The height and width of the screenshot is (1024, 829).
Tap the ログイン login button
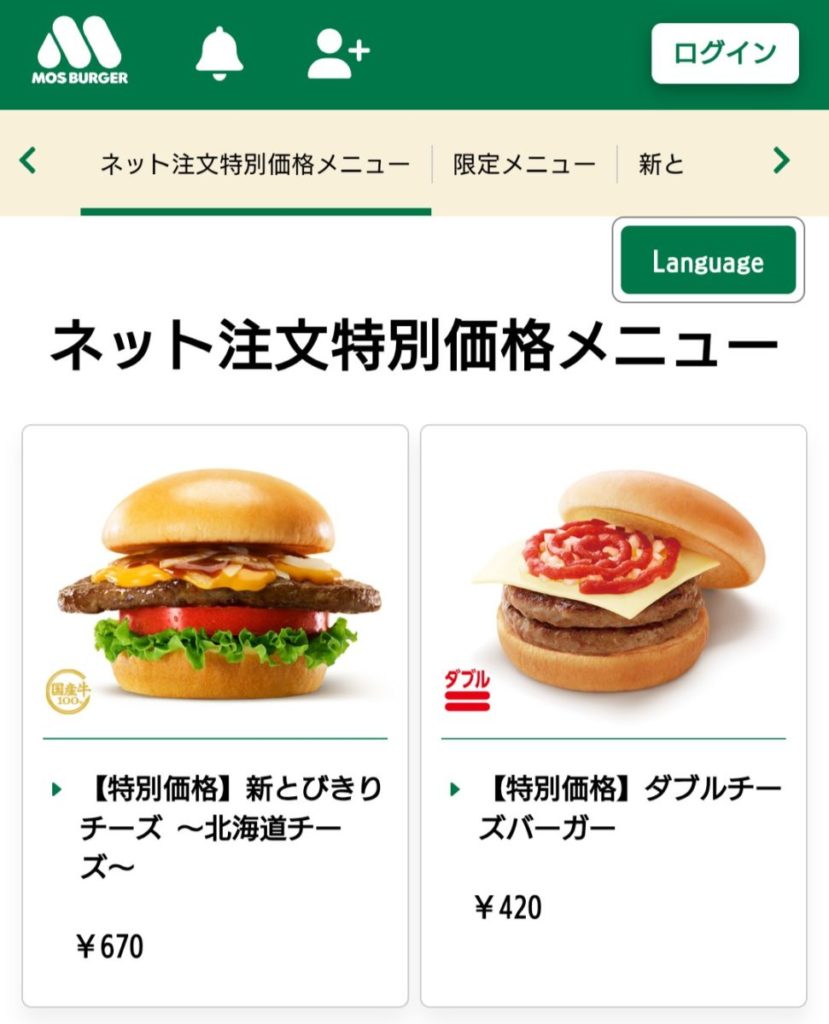725,53
